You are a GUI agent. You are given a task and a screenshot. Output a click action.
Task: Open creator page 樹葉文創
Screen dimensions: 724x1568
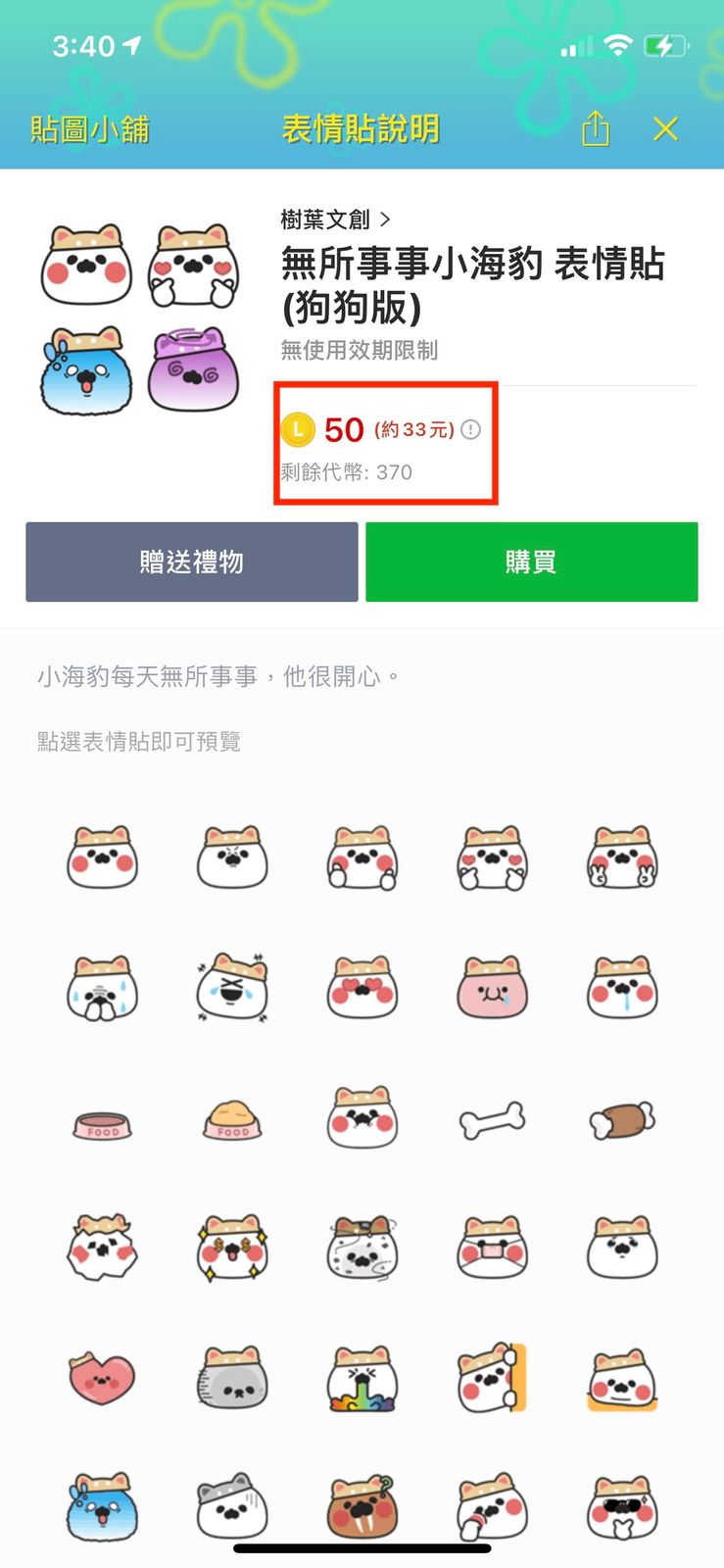click(335, 220)
